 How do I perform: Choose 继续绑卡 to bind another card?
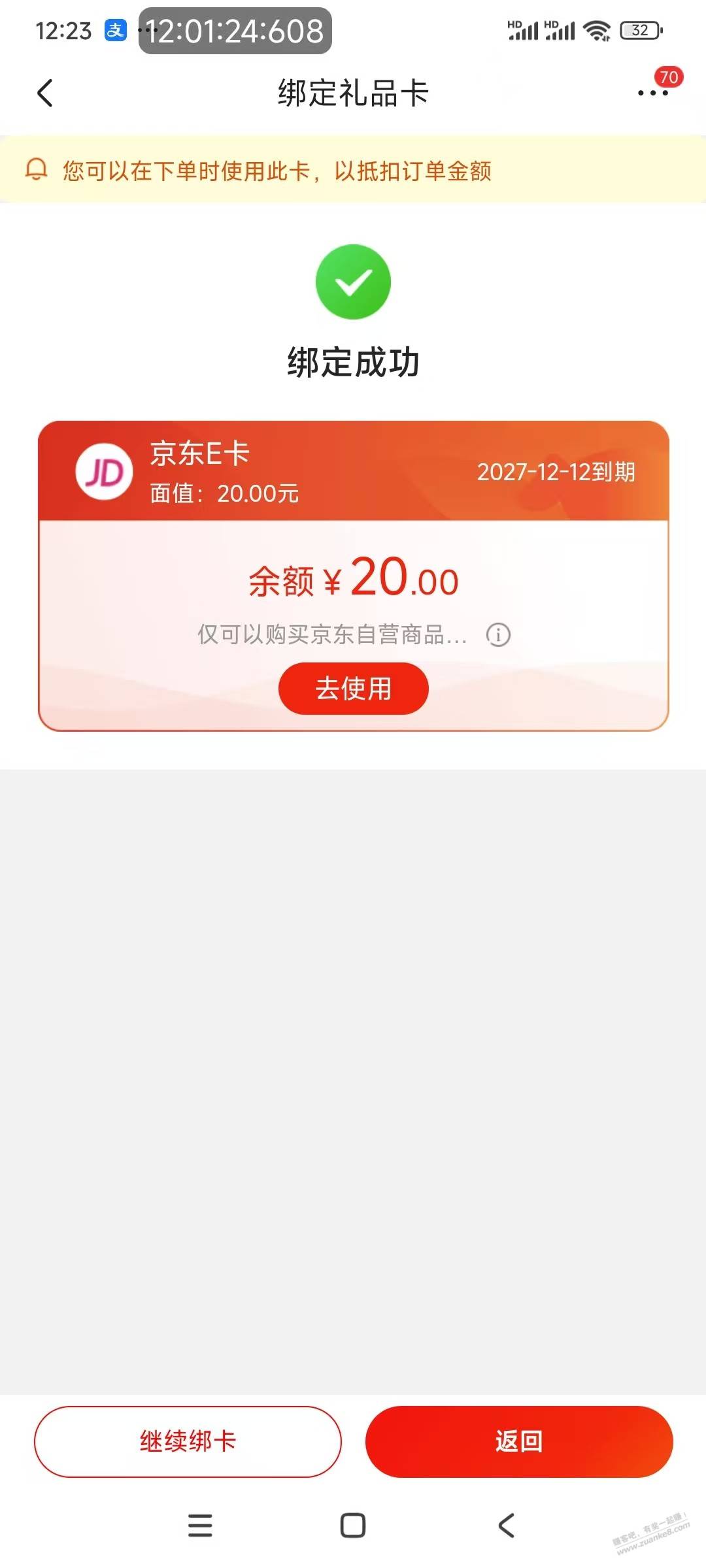(x=188, y=1441)
